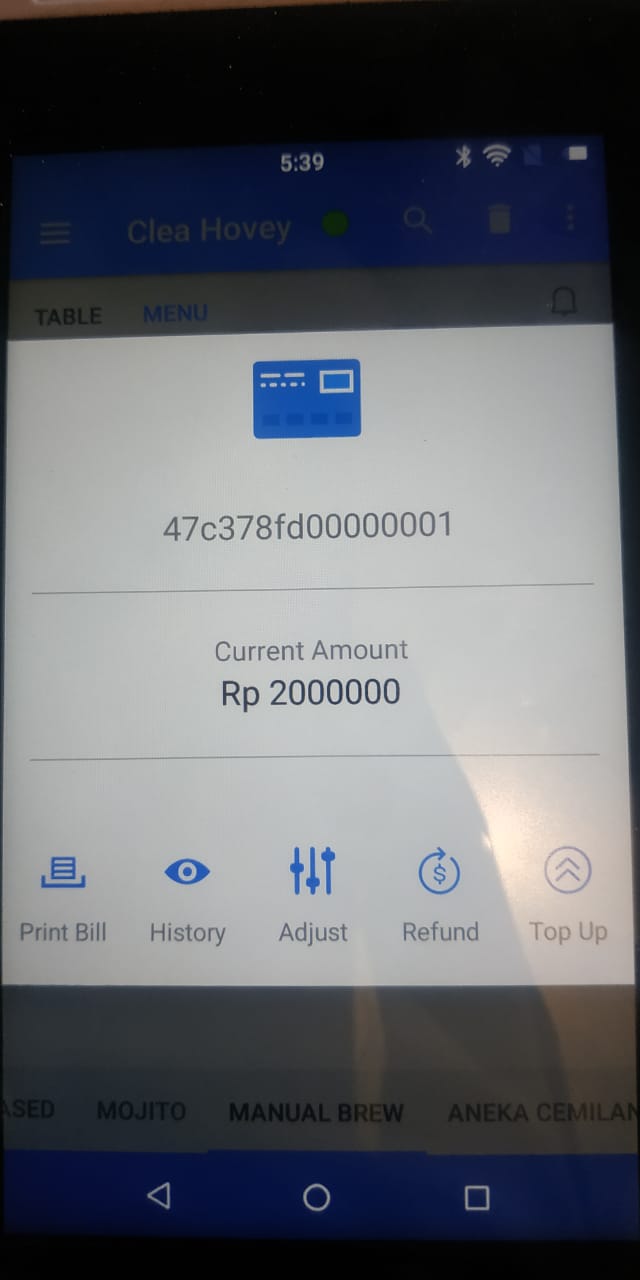Image resolution: width=640 pixels, height=1280 pixels.
Task: View card History
Action: [187, 894]
